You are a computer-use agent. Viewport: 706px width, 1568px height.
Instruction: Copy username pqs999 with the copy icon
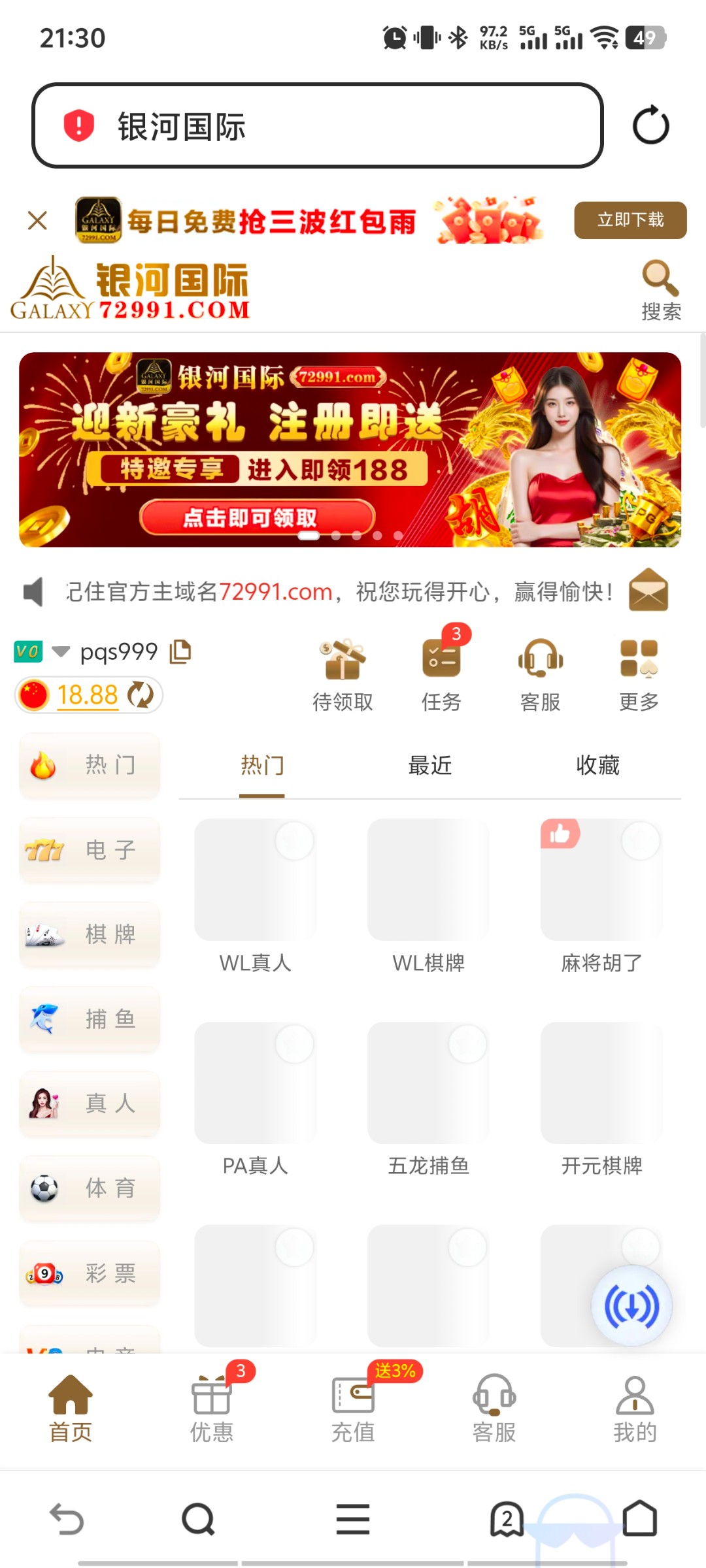[x=180, y=652]
